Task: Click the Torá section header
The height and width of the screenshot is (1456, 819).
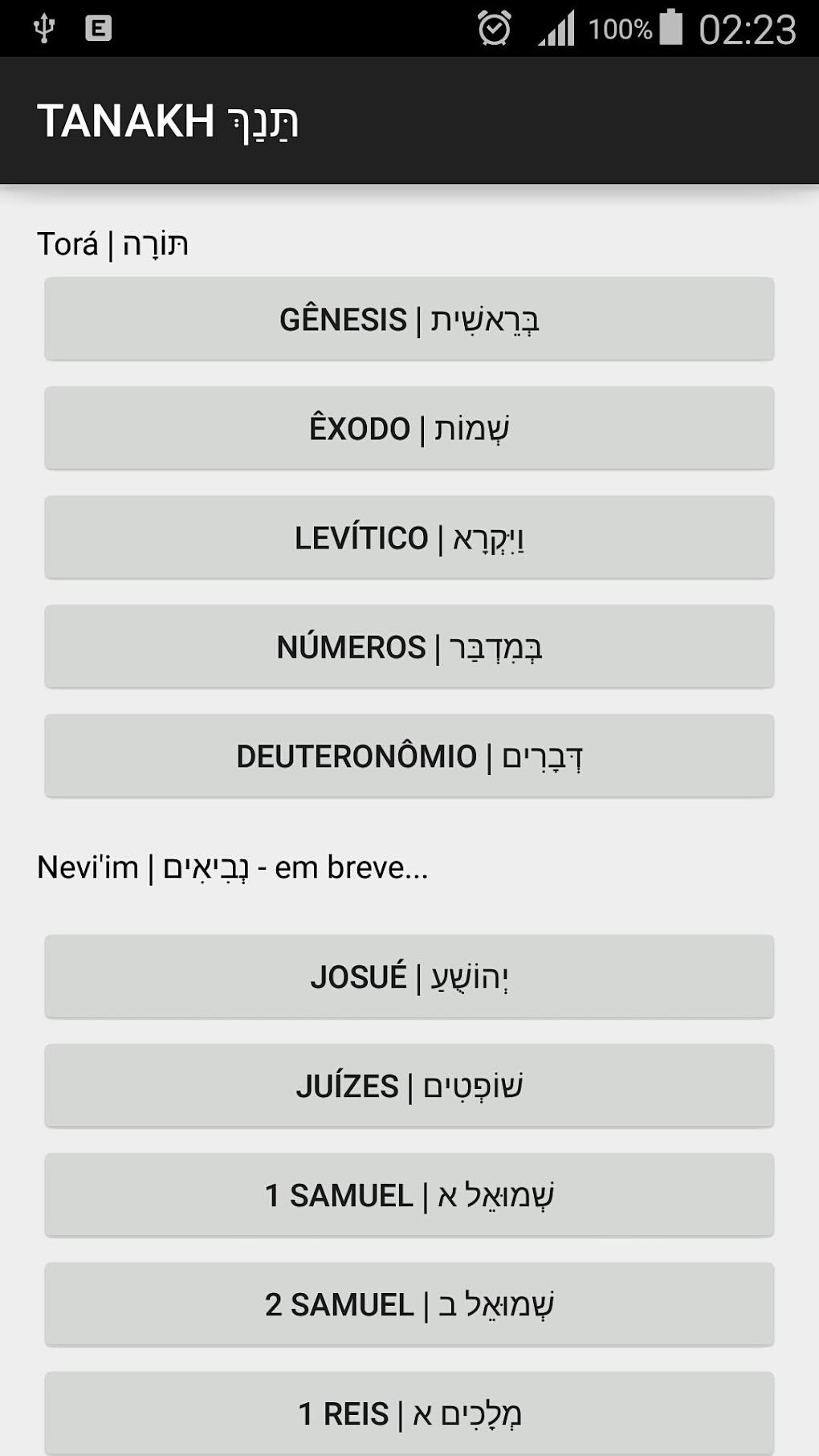Action: tap(112, 243)
